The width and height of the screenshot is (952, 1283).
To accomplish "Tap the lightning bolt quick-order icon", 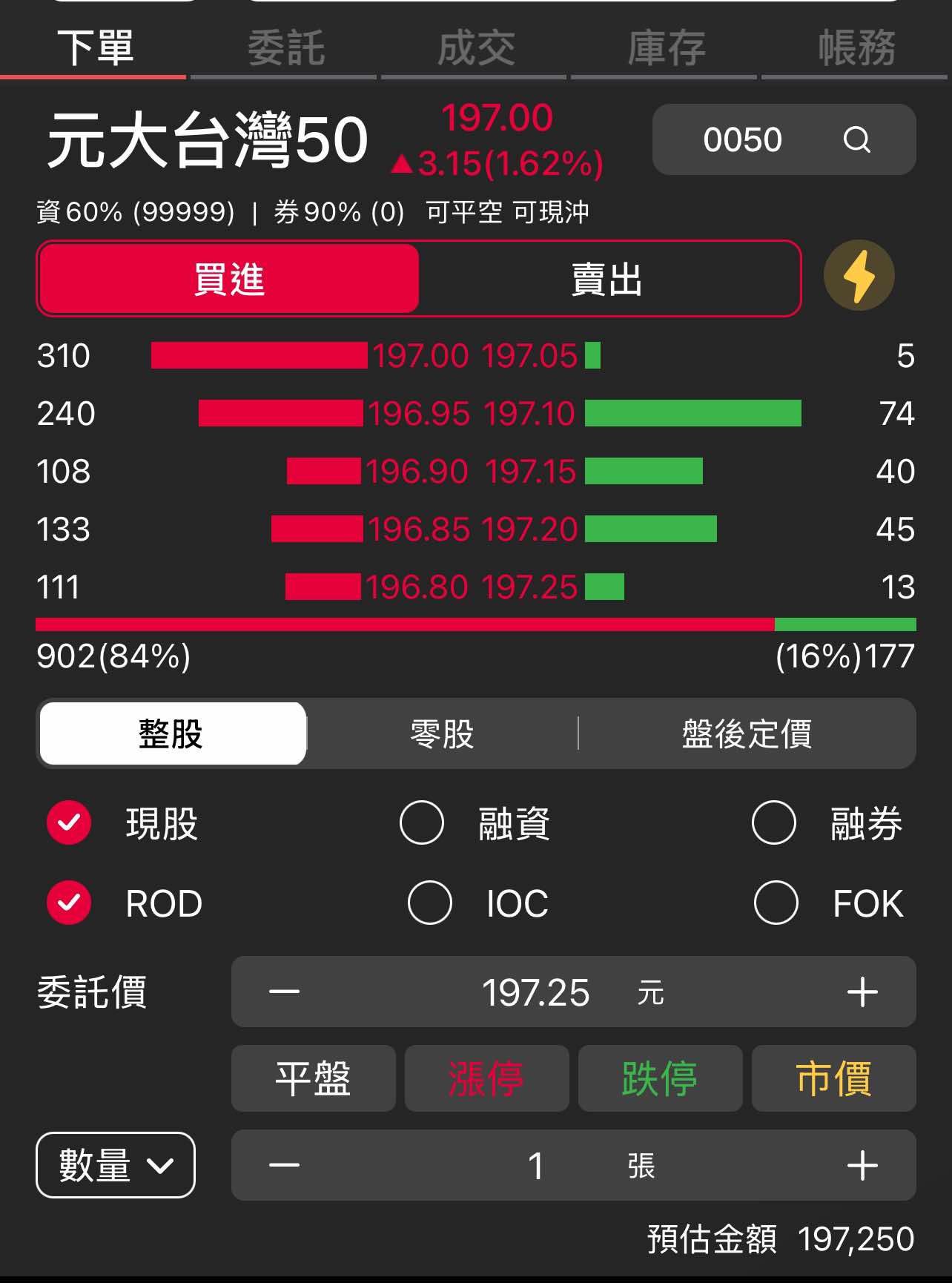I will pyautogui.click(x=859, y=275).
